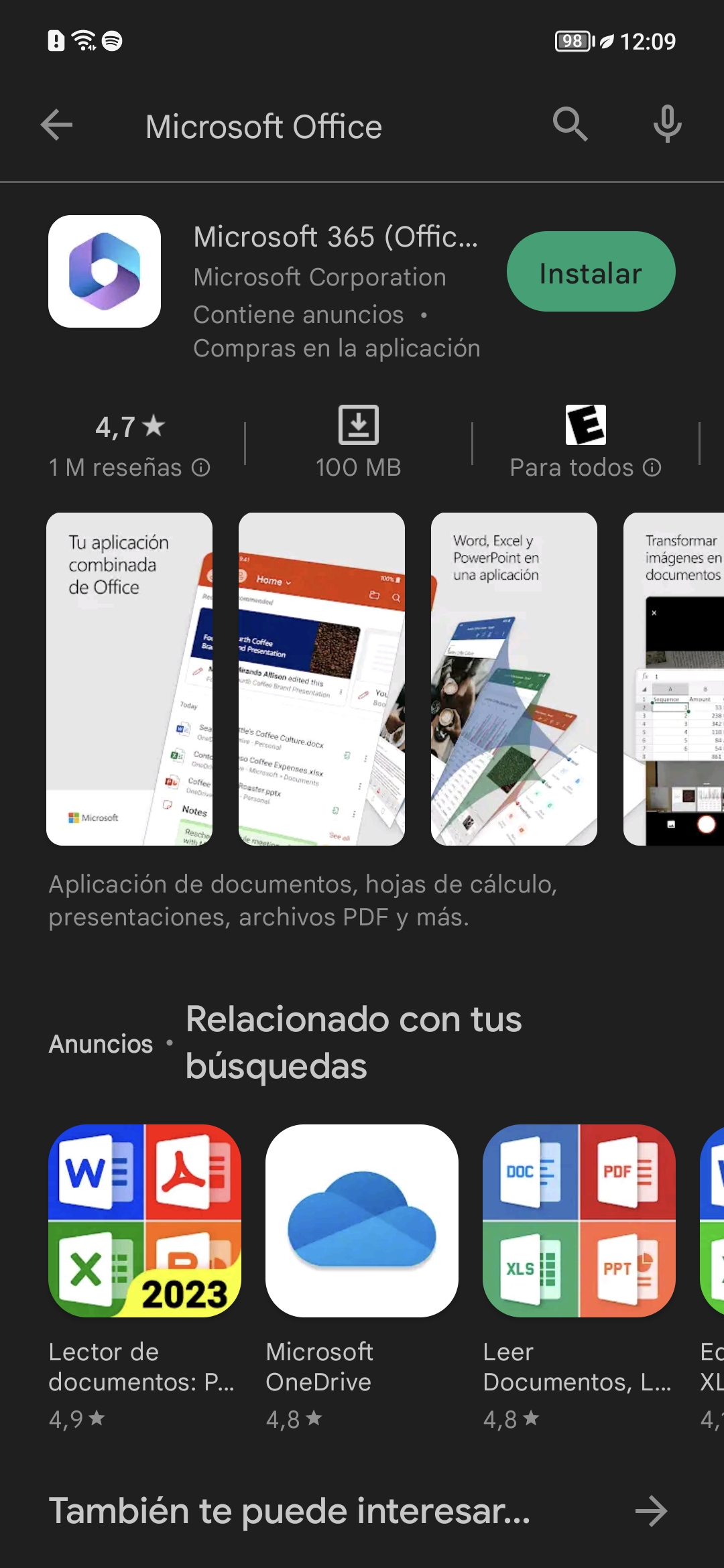Install Microsoft 365 (Office)
The height and width of the screenshot is (1568, 724).
tap(590, 272)
